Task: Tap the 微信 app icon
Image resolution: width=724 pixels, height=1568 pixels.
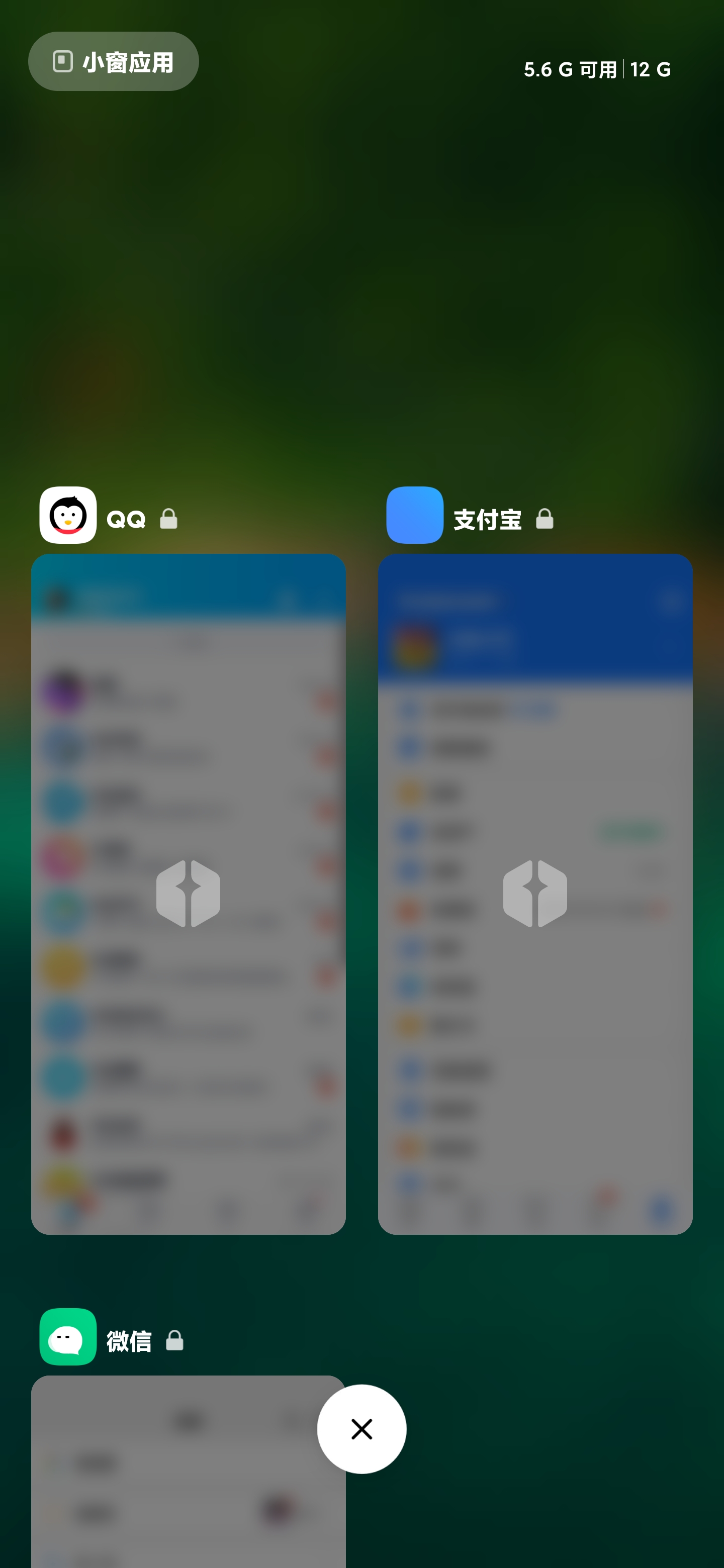Action: pyautogui.click(x=68, y=1337)
